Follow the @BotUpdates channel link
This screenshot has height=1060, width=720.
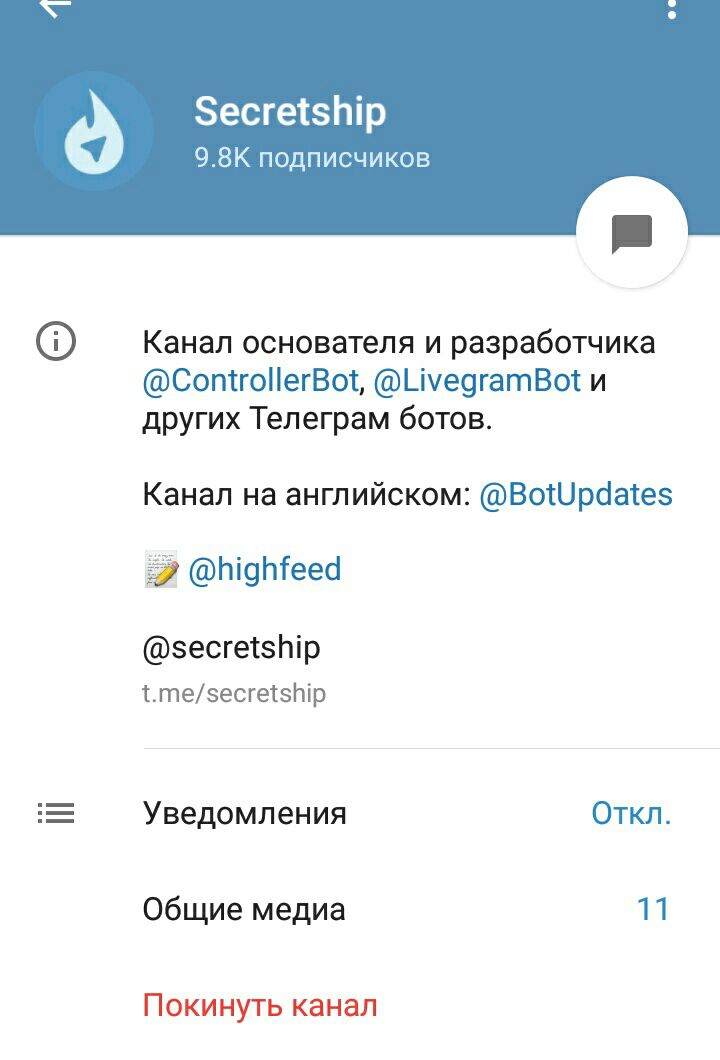coord(576,494)
